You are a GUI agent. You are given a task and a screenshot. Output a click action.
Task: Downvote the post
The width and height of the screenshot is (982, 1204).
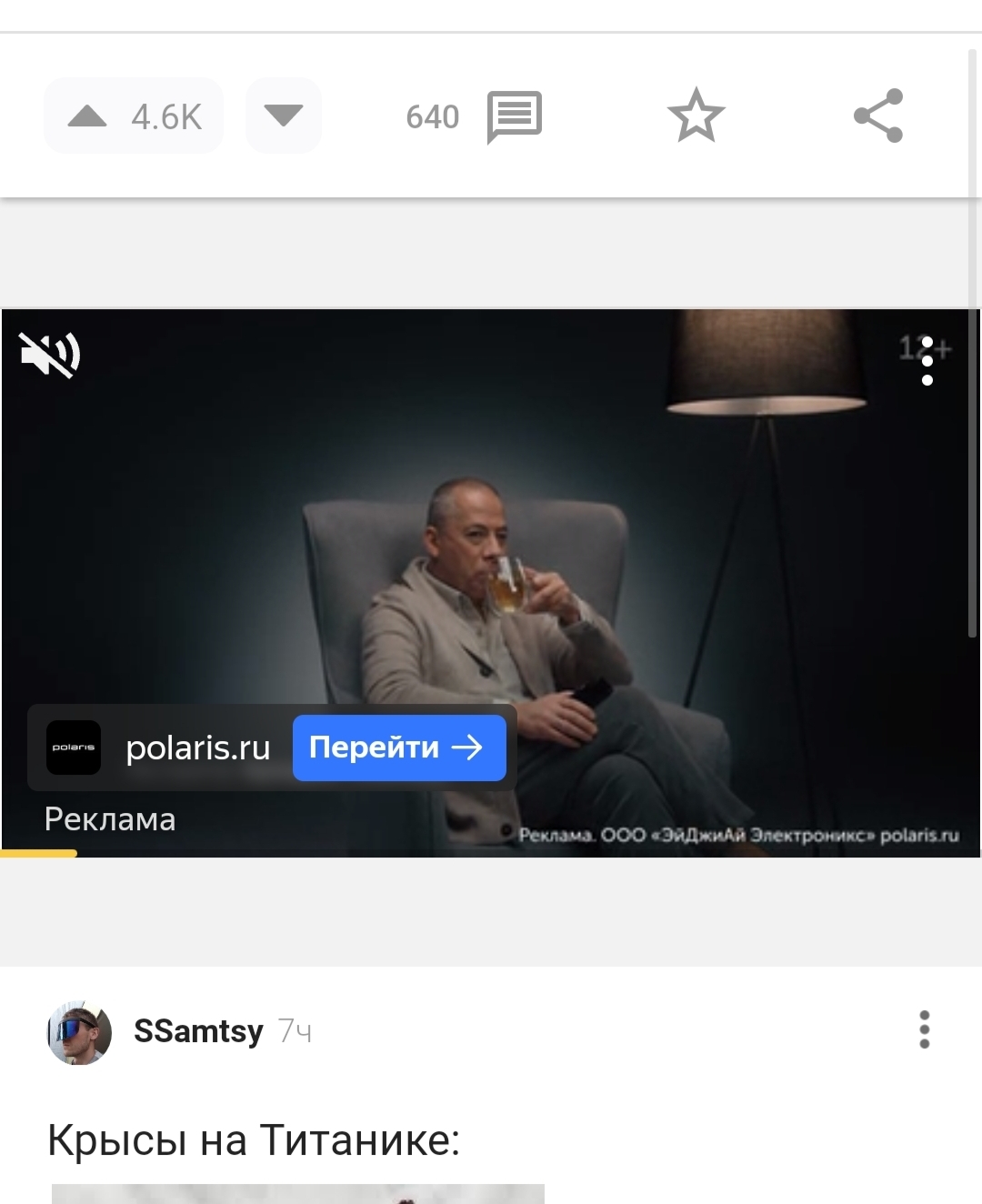point(283,116)
